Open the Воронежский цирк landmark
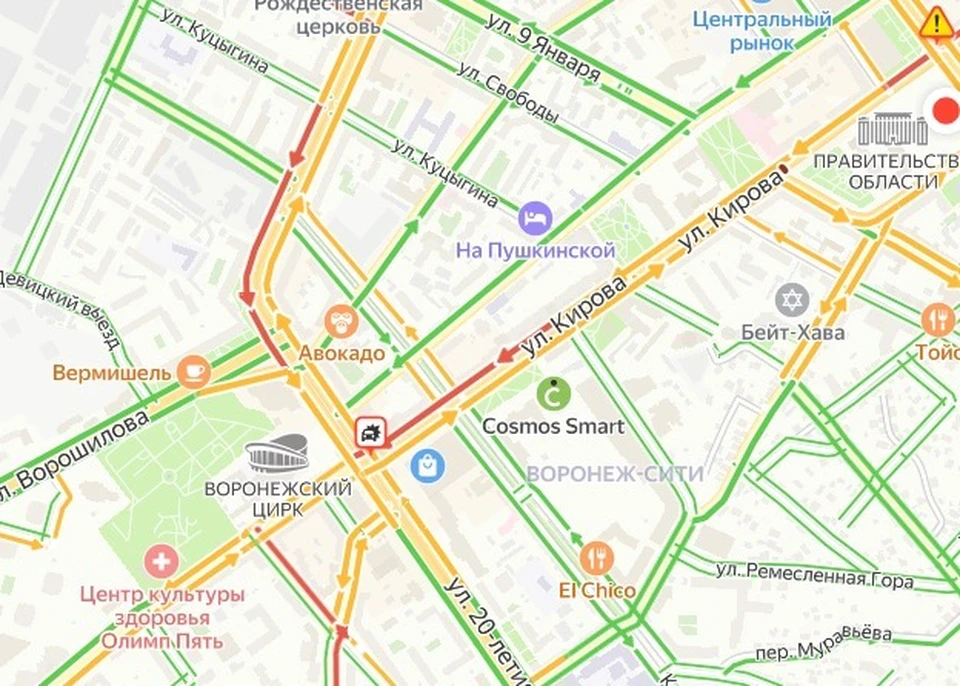Viewport: 960px width, 686px height. pos(278,455)
